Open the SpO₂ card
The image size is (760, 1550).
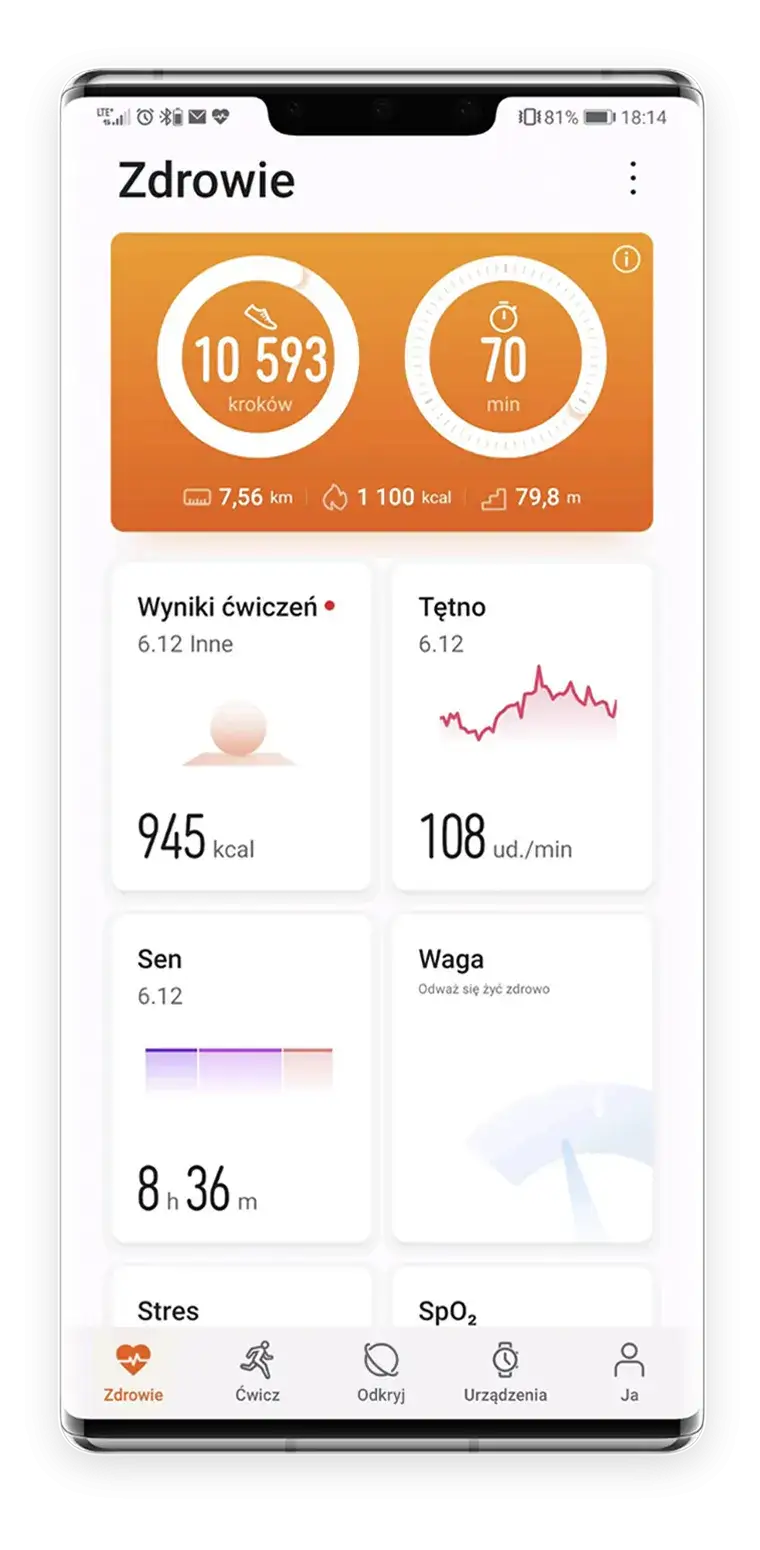coord(521,1299)
